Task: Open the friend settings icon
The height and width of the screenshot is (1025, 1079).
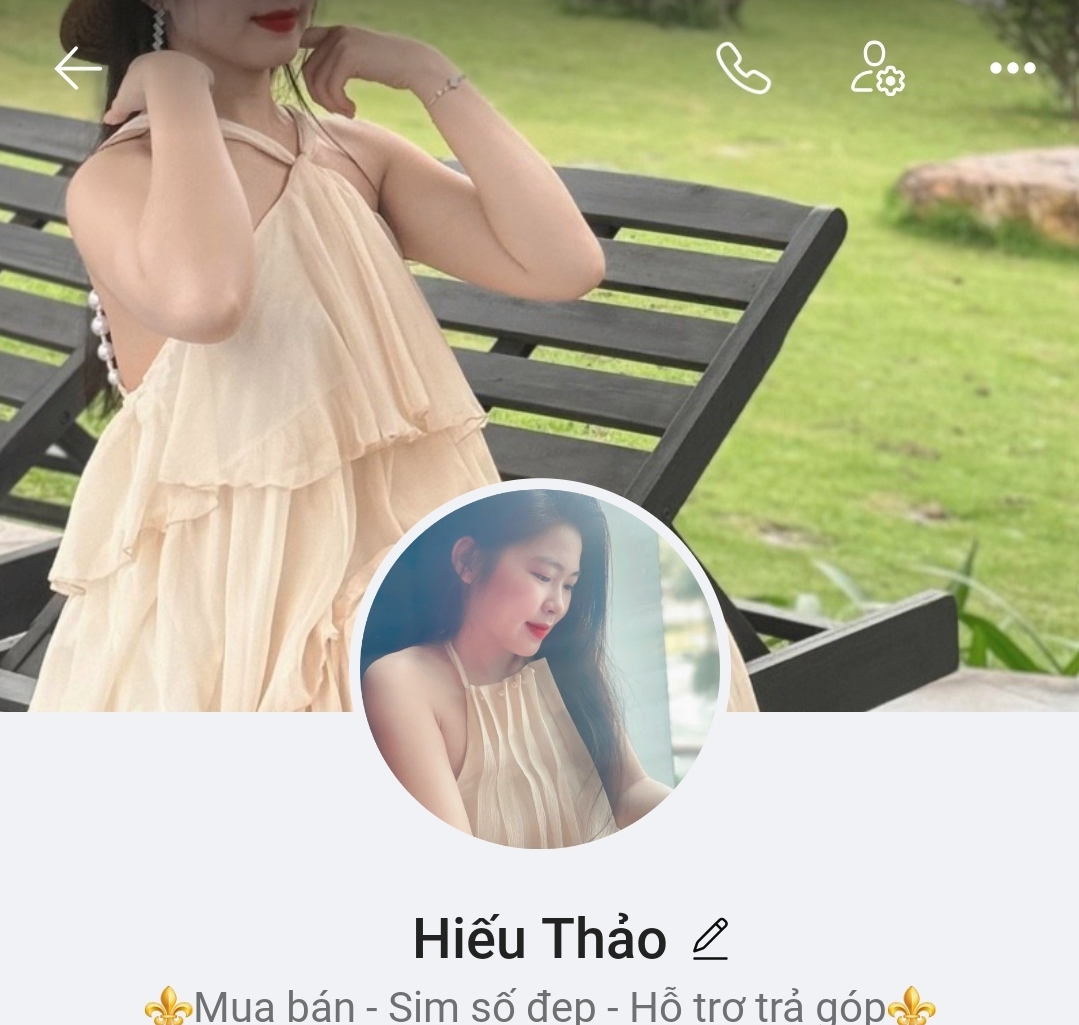Action: [877, 68]
